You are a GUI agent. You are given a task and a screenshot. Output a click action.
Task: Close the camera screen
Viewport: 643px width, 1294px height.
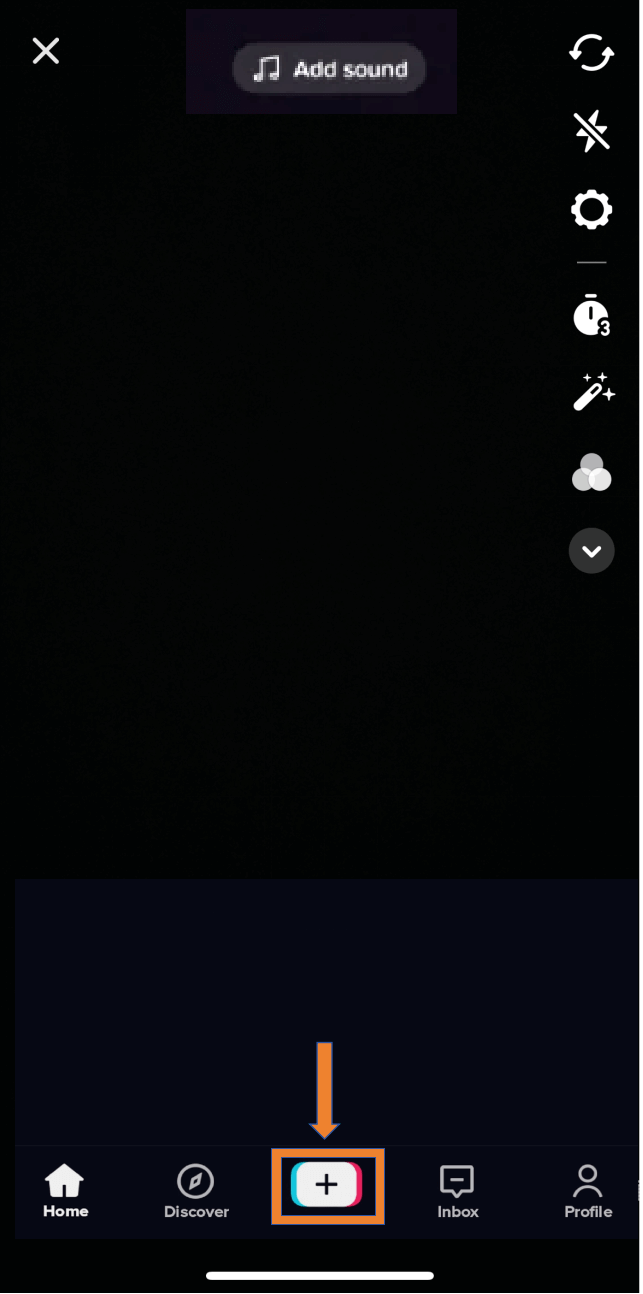pyautogui.click(x=46, y=51)
